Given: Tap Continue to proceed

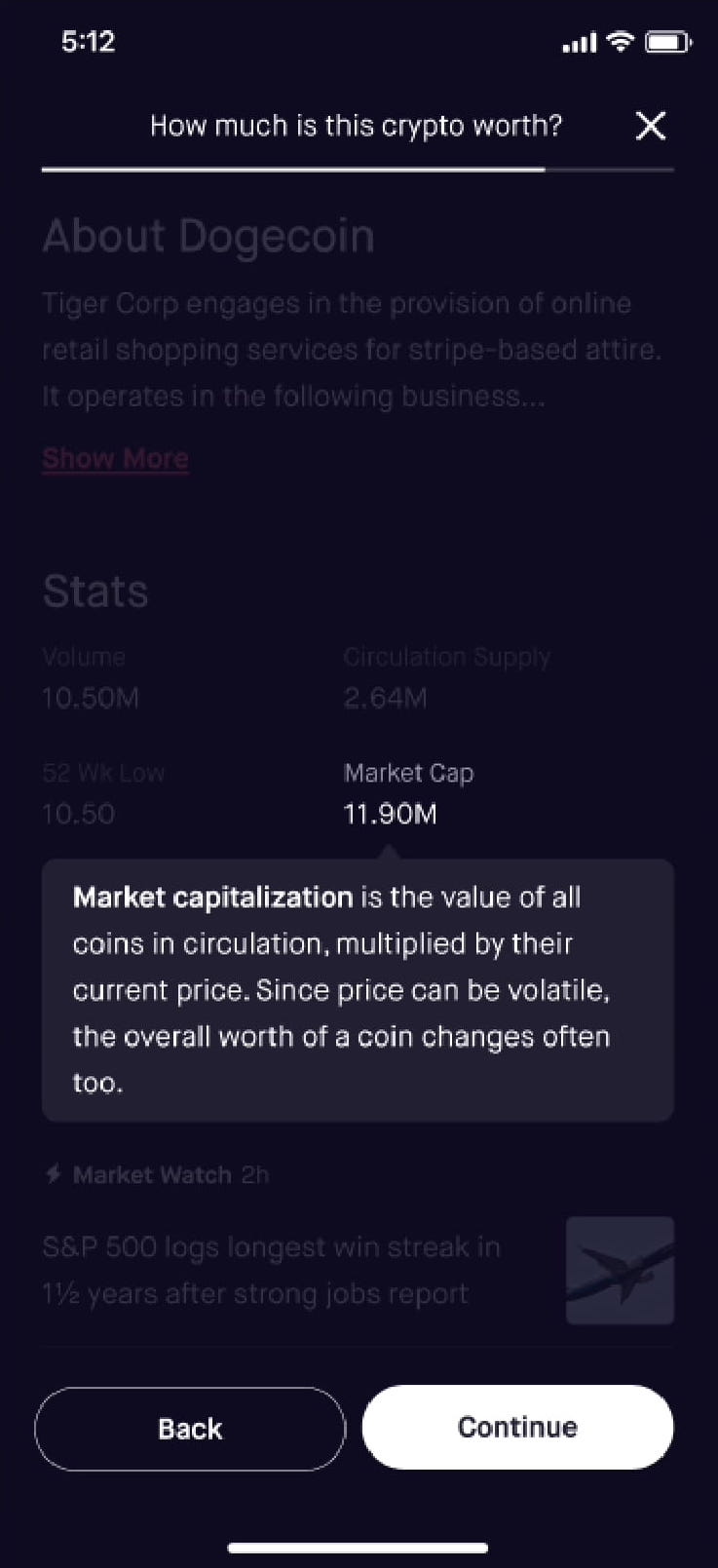Looking at the screenshot, I should [517, 1428].
